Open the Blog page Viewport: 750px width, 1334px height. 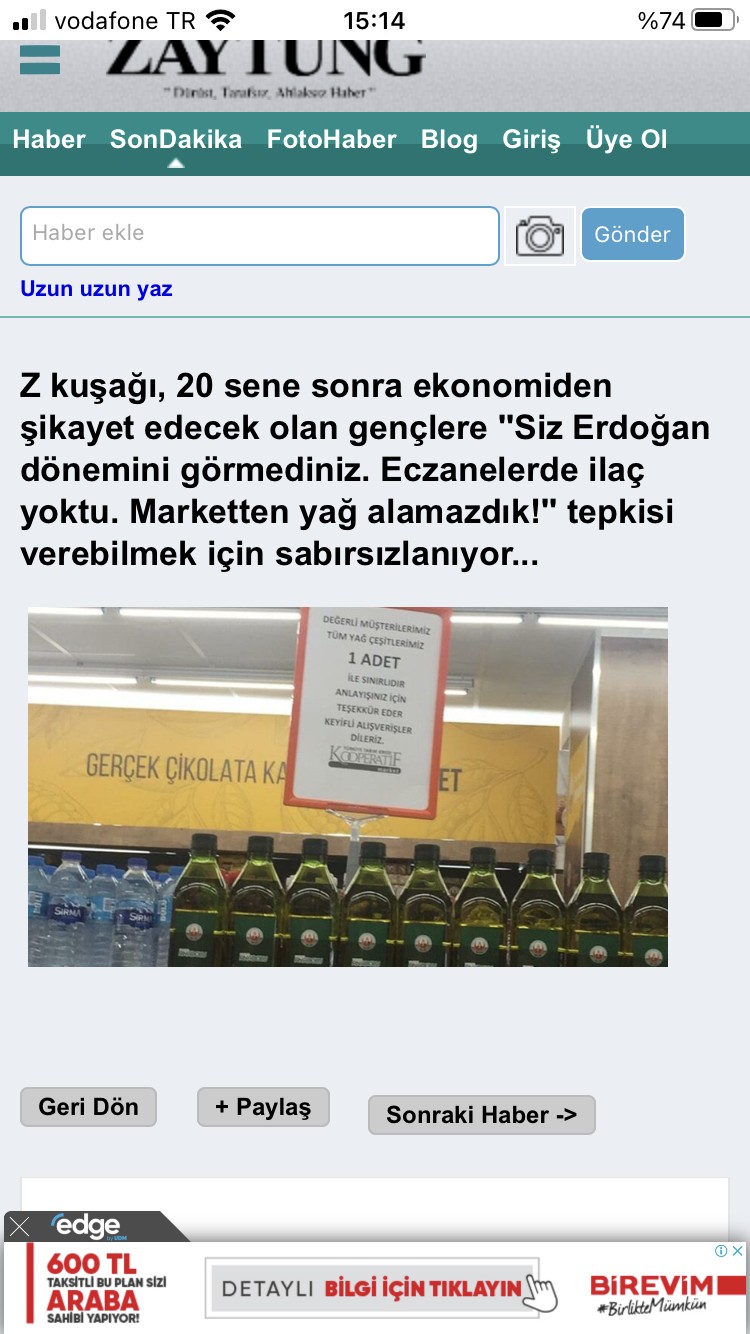(x=449, y=139)
